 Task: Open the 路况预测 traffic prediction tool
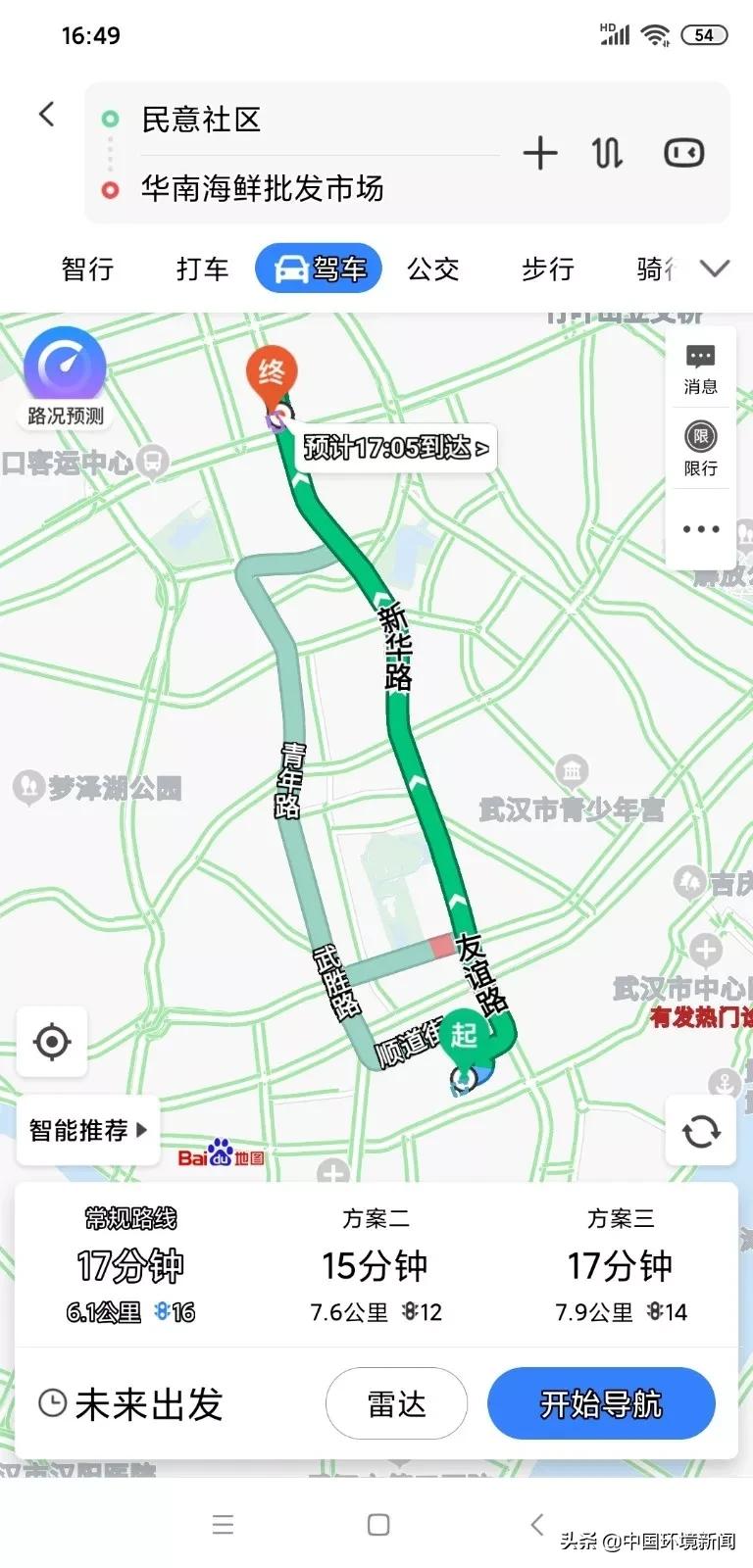point(66,377)
